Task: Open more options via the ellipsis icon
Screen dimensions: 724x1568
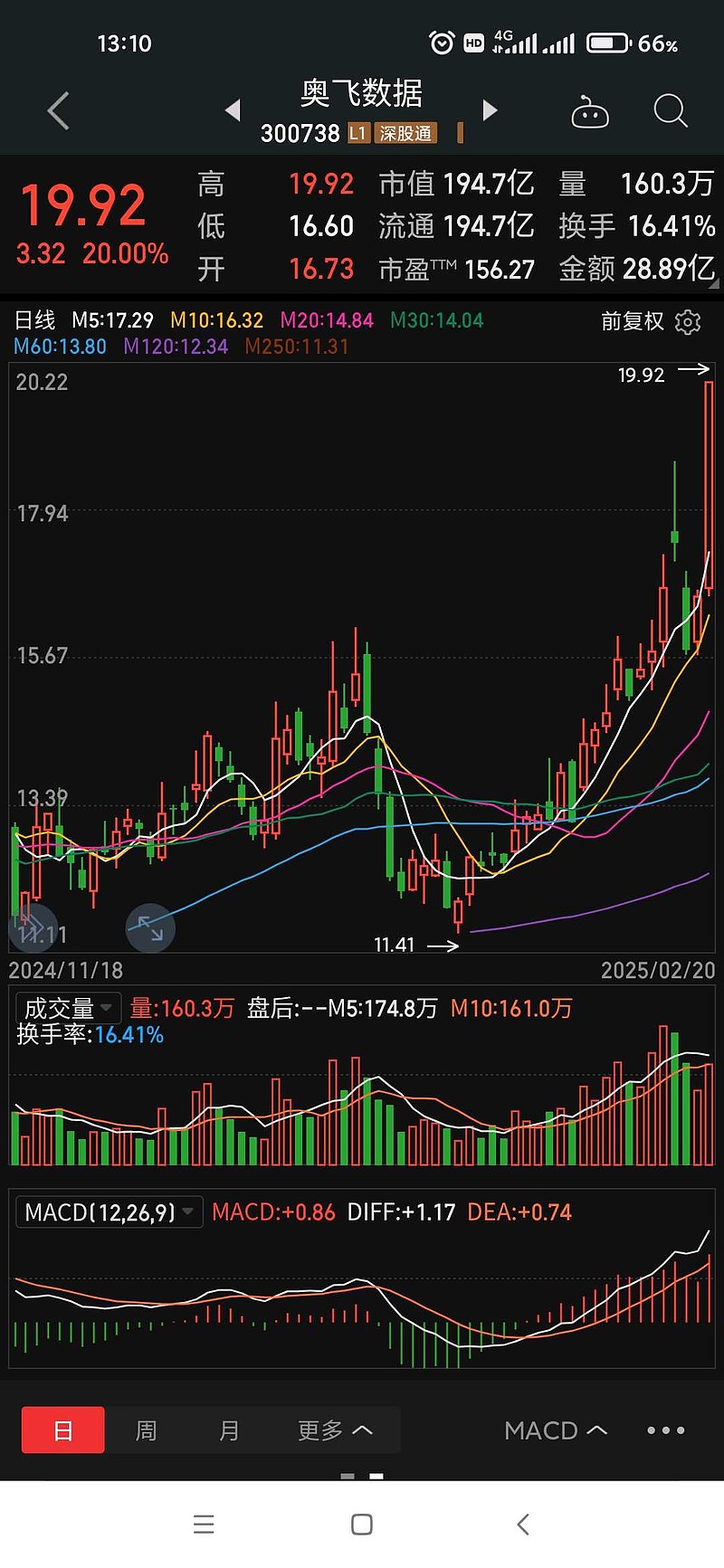Action: coord(665,1430)
